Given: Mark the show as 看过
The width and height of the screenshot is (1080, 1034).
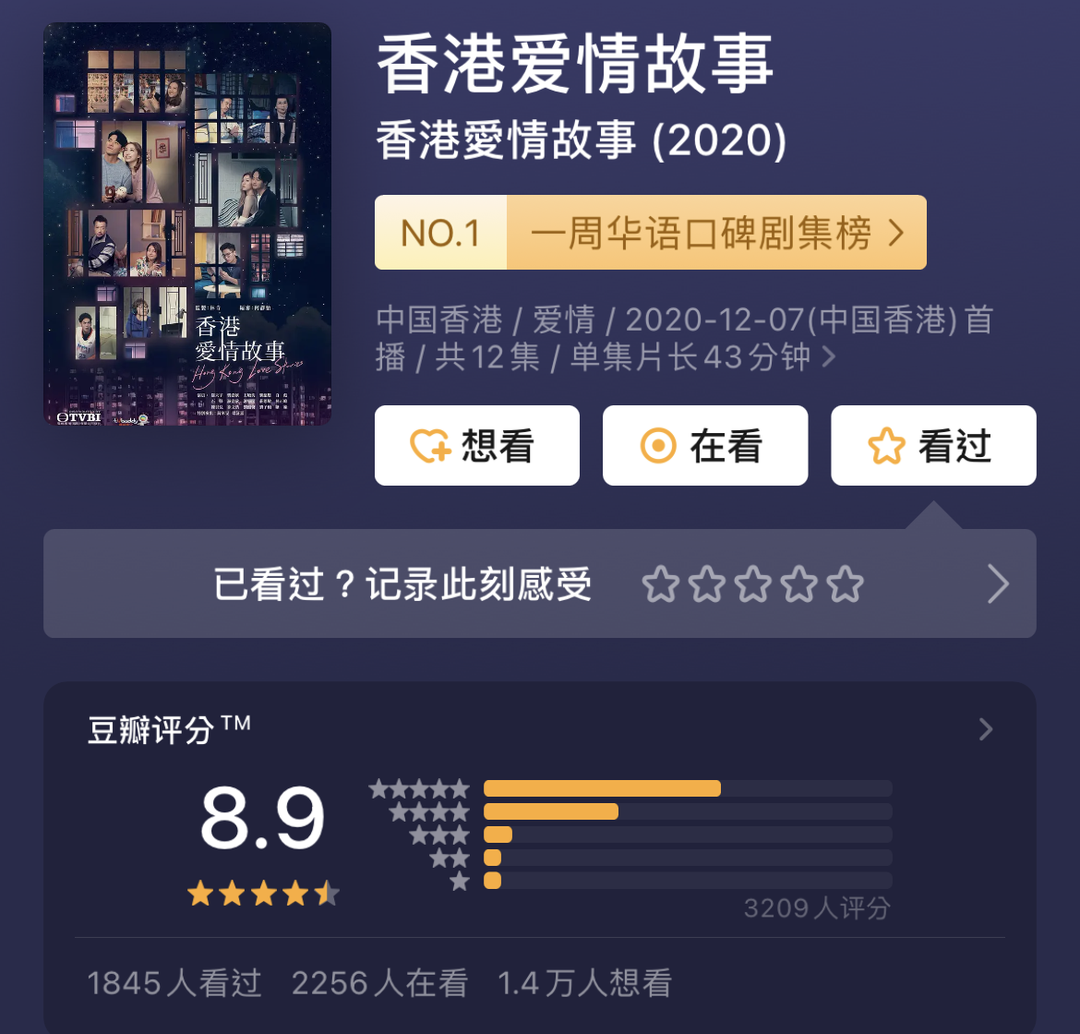Looking at the screenshot, I should pyautogui.click(x=933, y=446).
